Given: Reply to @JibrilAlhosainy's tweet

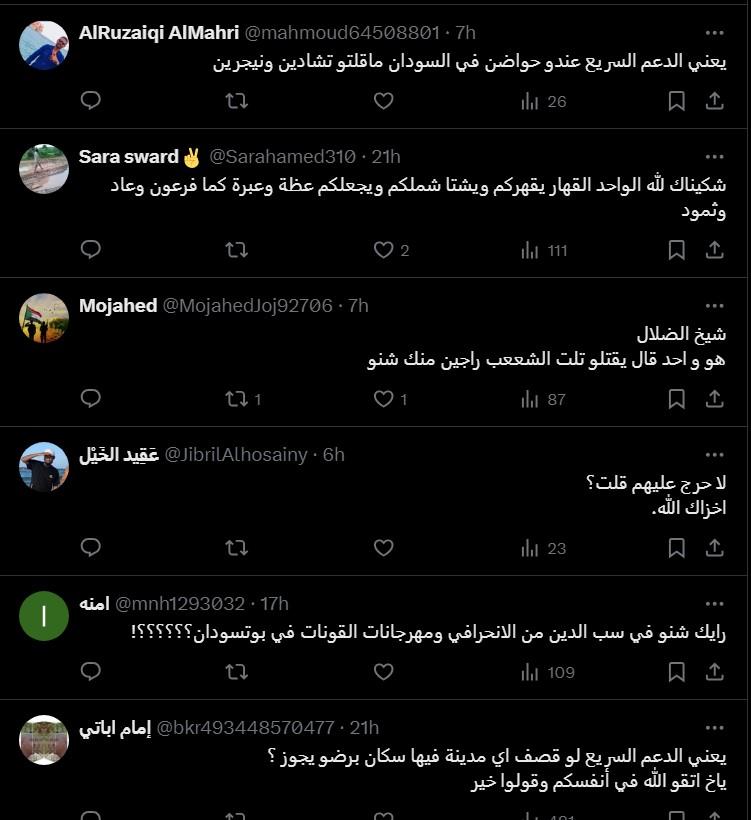Looking at the screenshot, I should 91,548.
